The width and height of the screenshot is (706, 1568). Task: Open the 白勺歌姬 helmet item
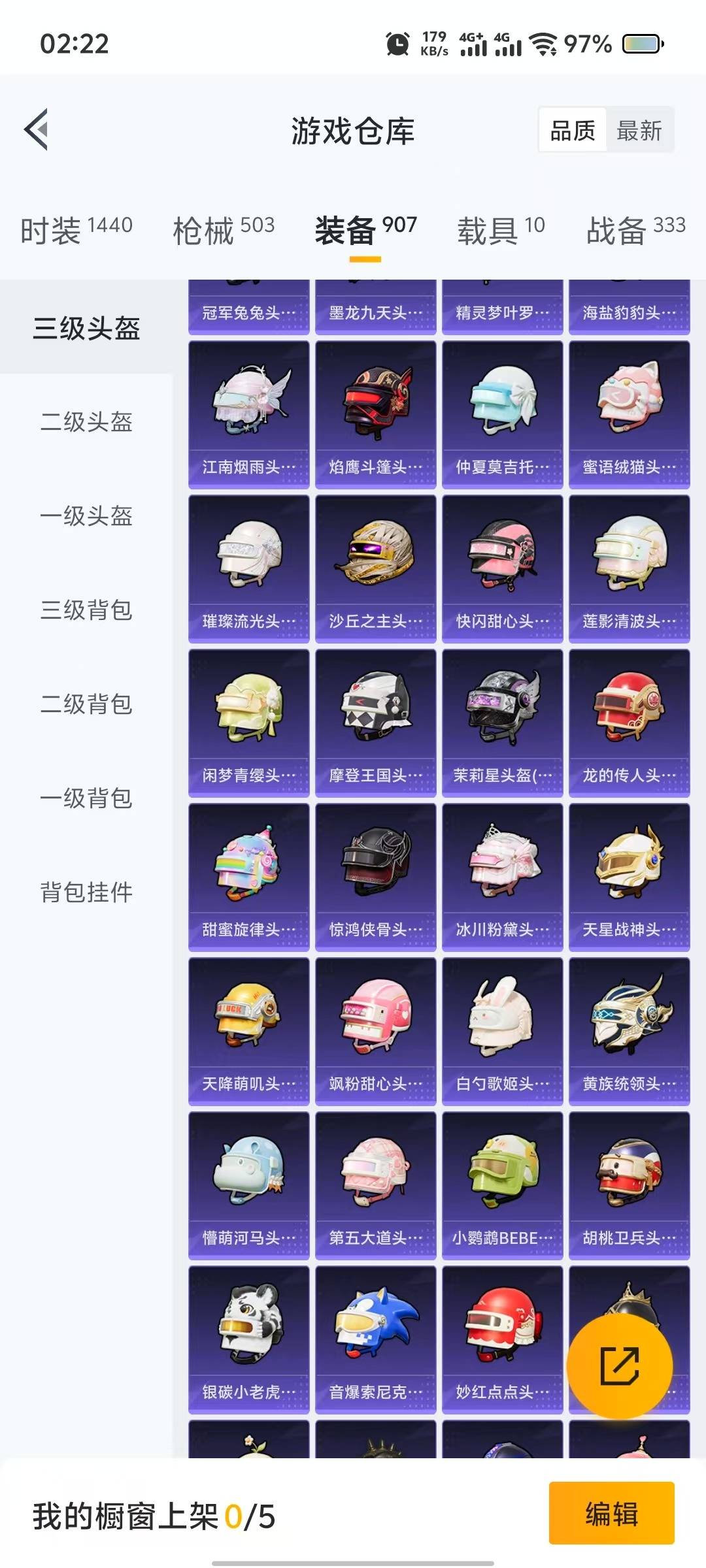502,1032
